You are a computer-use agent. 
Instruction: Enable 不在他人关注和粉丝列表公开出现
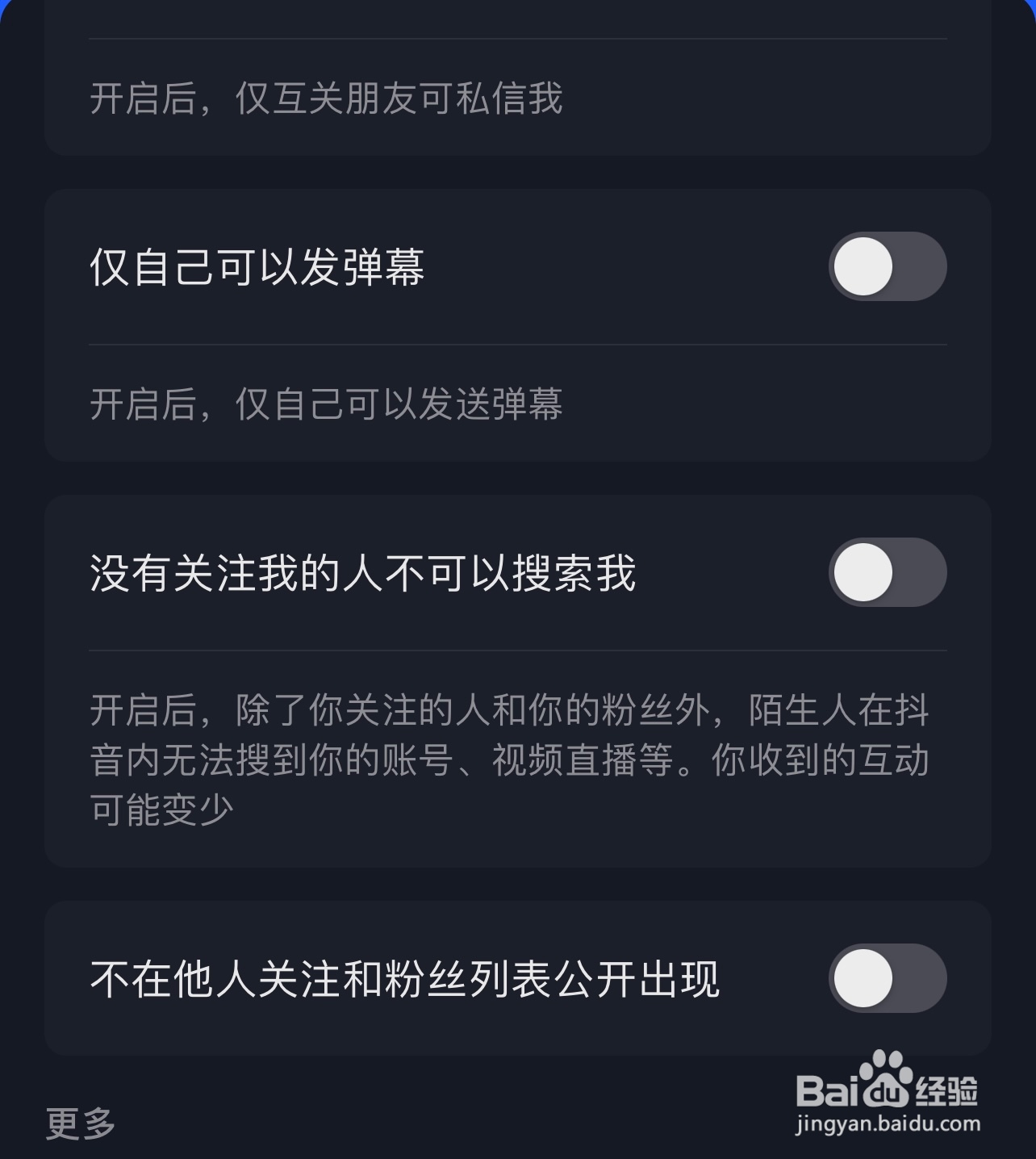click(886, 979)
